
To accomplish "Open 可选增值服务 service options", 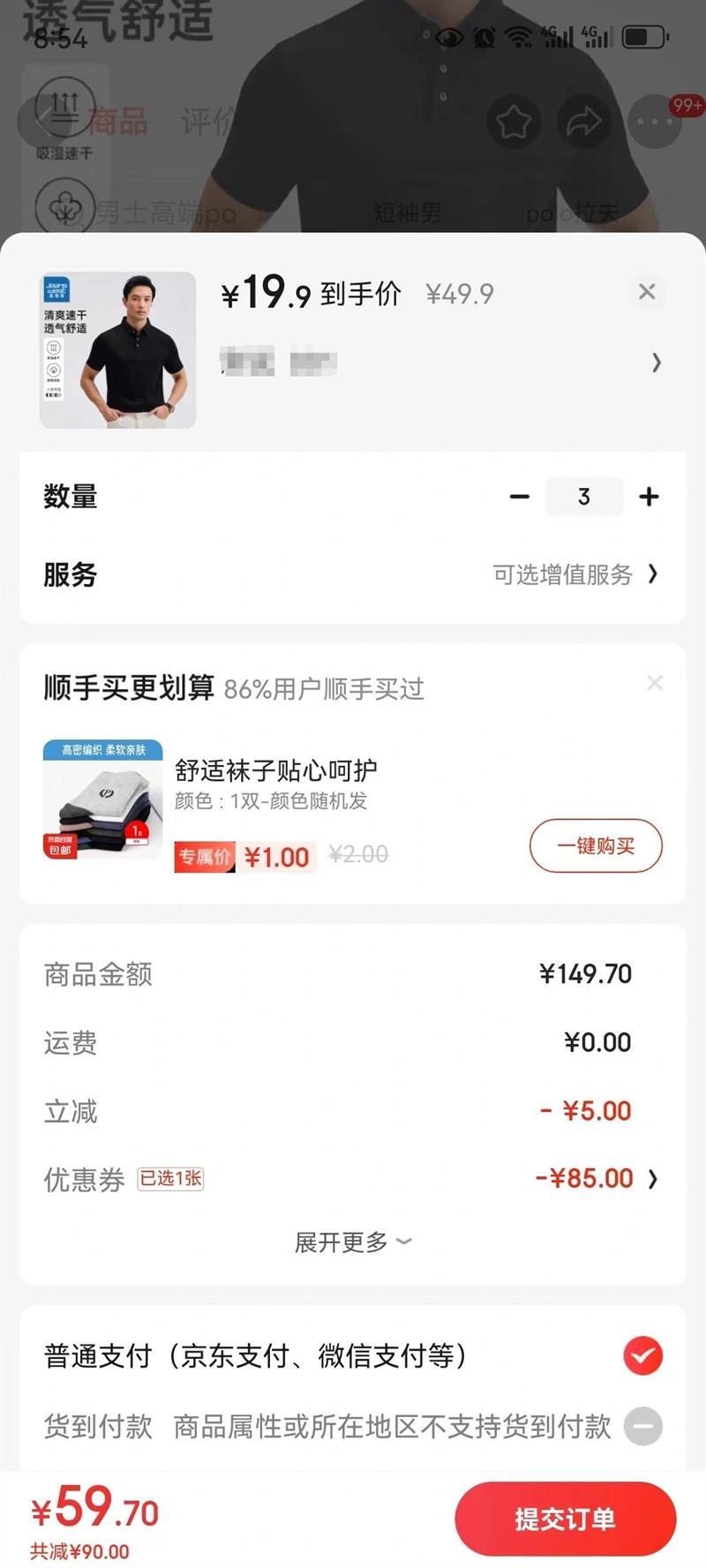I will (x=575, y=574).
